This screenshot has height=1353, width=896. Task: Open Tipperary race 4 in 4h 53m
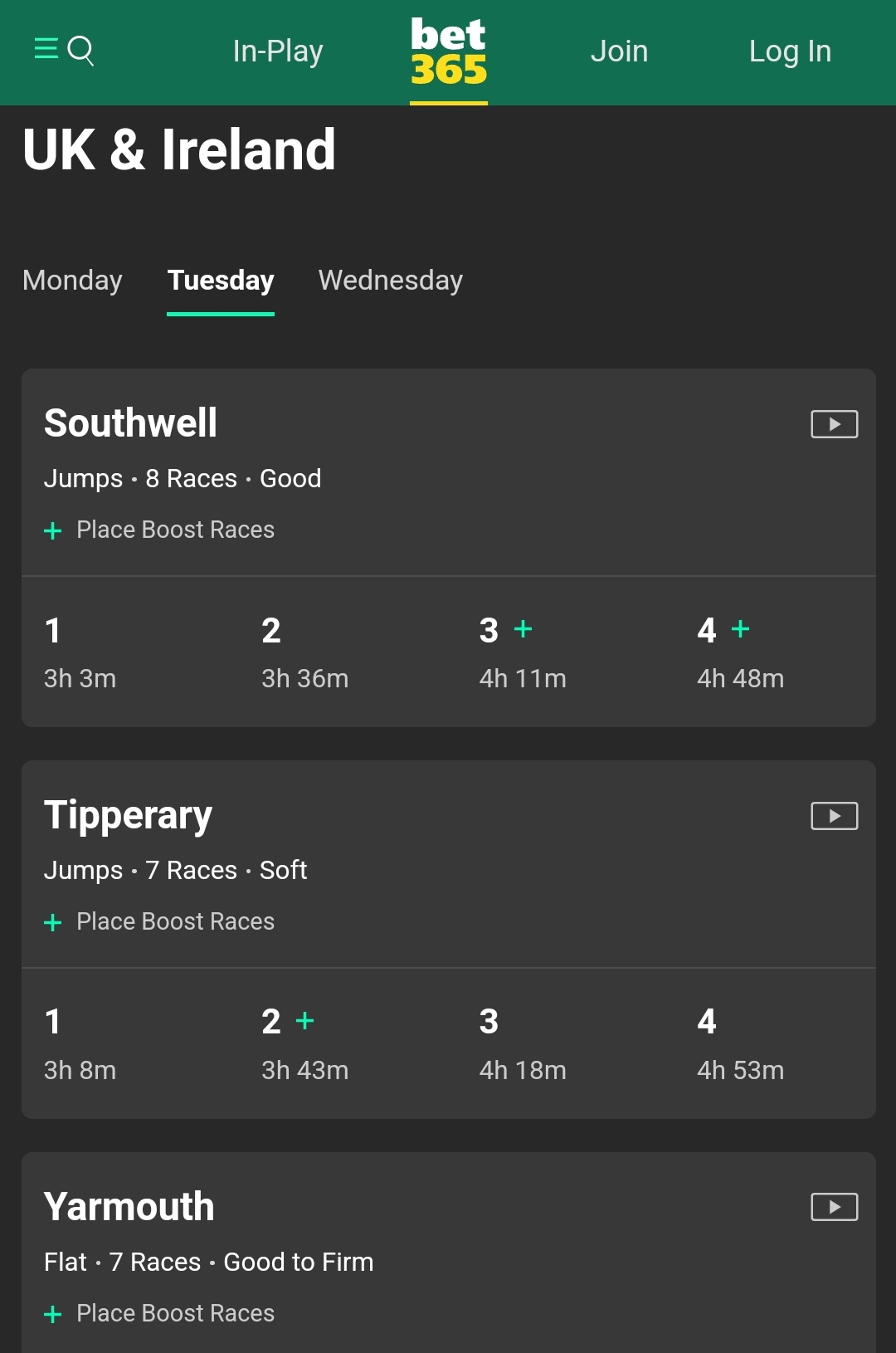pos(740,1045)
